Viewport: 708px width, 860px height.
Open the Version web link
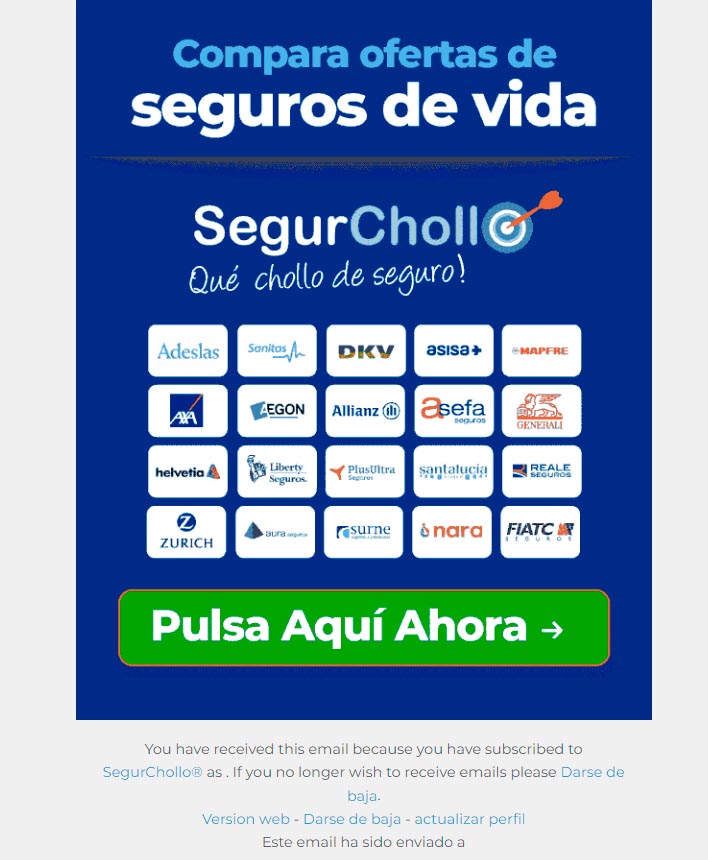click(246, 818)
